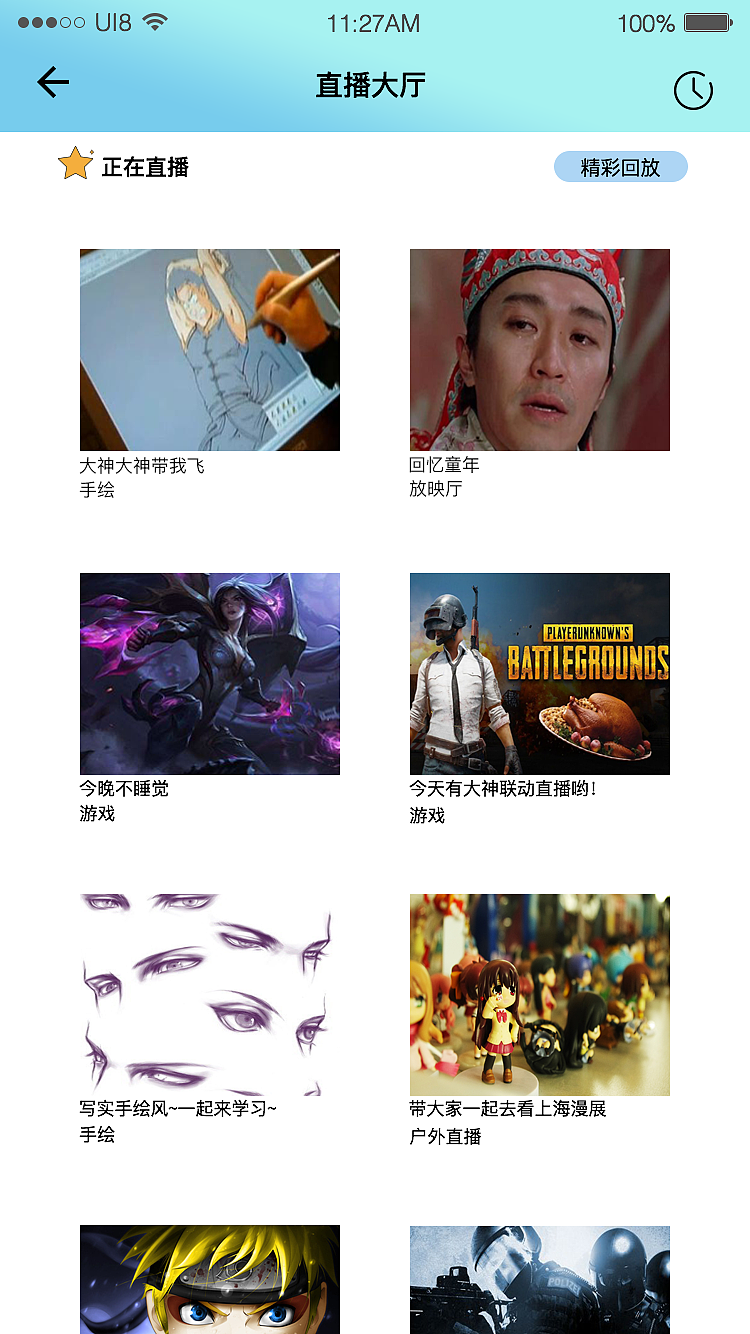Open the 带大家一起去看上海漫展 stream

click(x=539, y=994)
